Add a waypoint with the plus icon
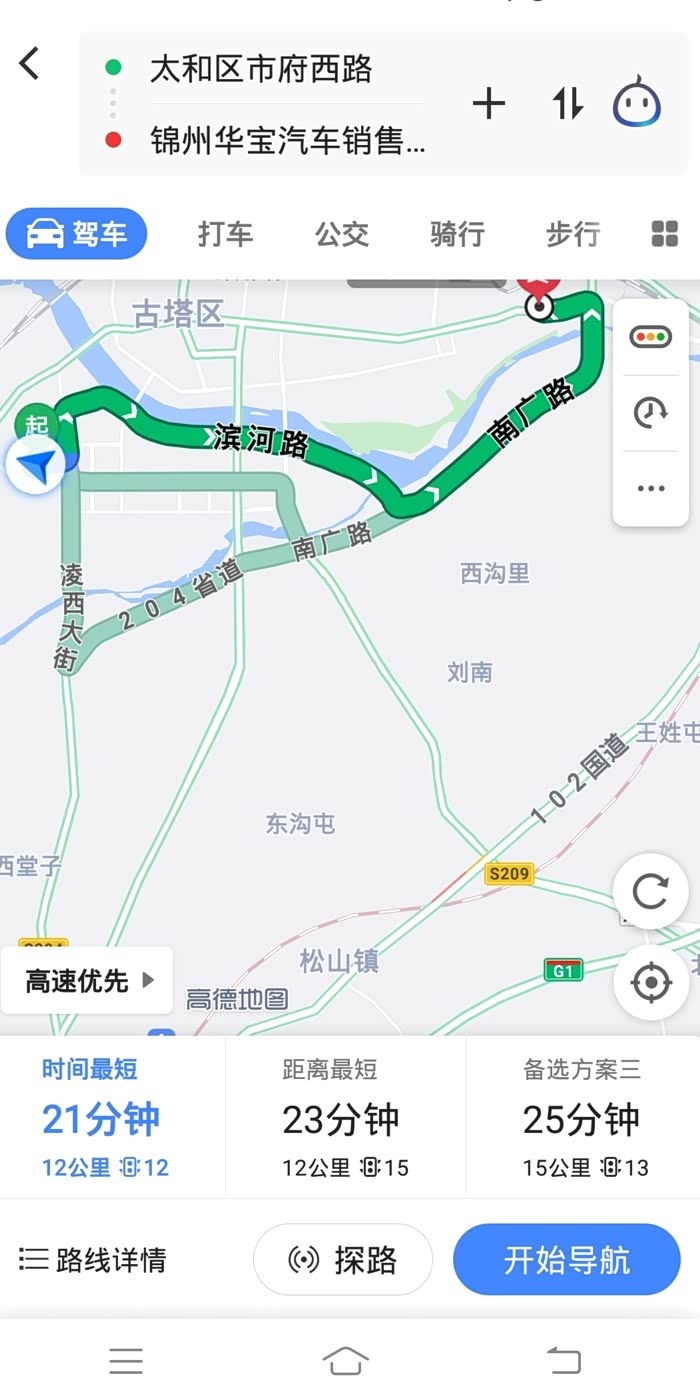 pyautogui.click(x=489, y=104)
